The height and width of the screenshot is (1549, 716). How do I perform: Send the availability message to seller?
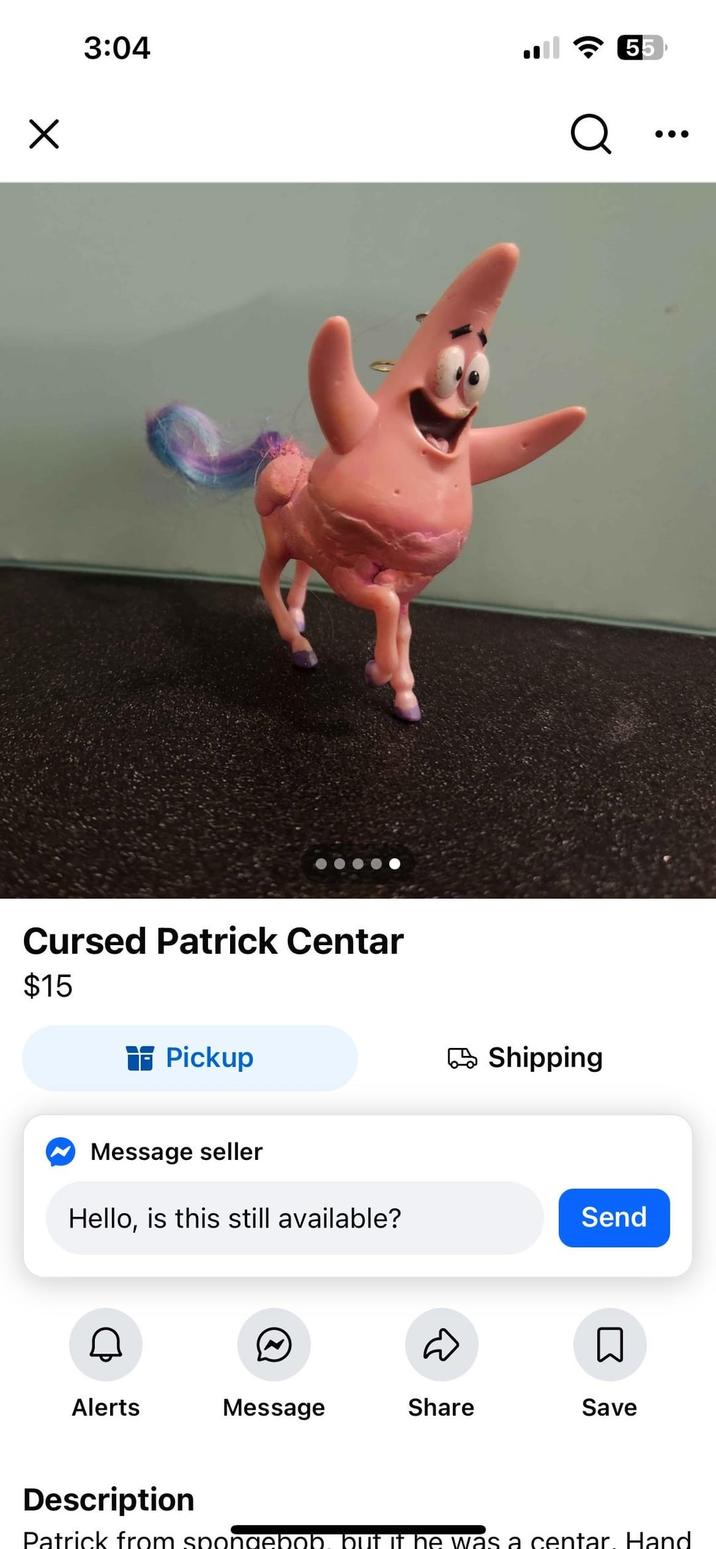(x=613, y=1218)
